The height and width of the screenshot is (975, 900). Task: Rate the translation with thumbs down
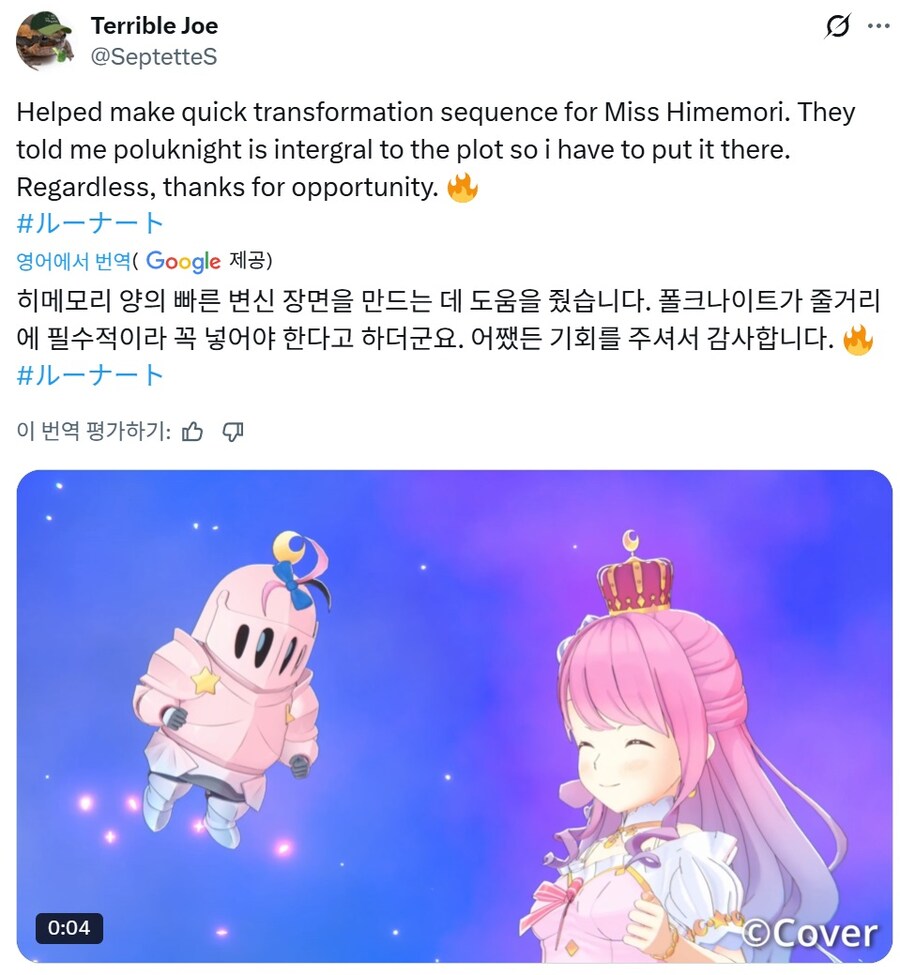point(233,431)
